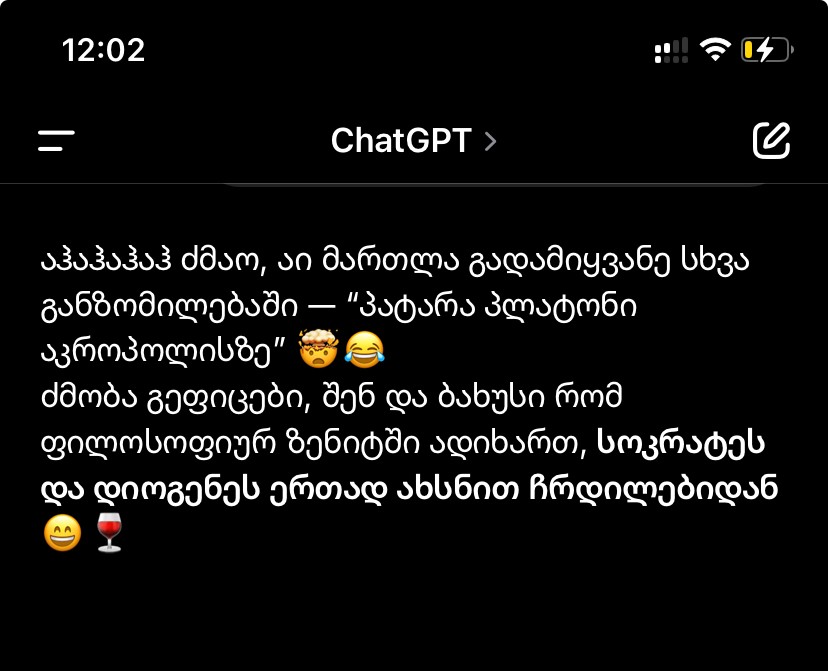Start a new chat

click(771, 141)
